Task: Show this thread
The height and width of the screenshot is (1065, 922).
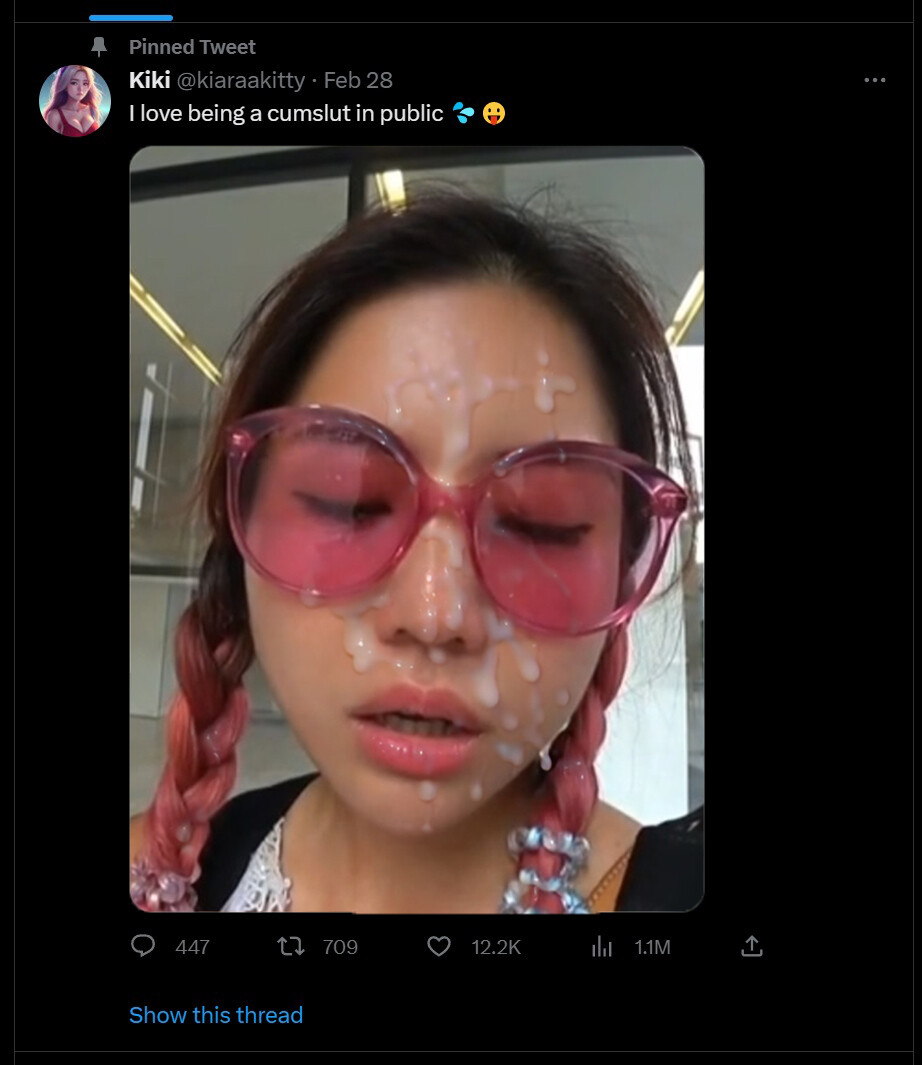Action: (215, 1015)
